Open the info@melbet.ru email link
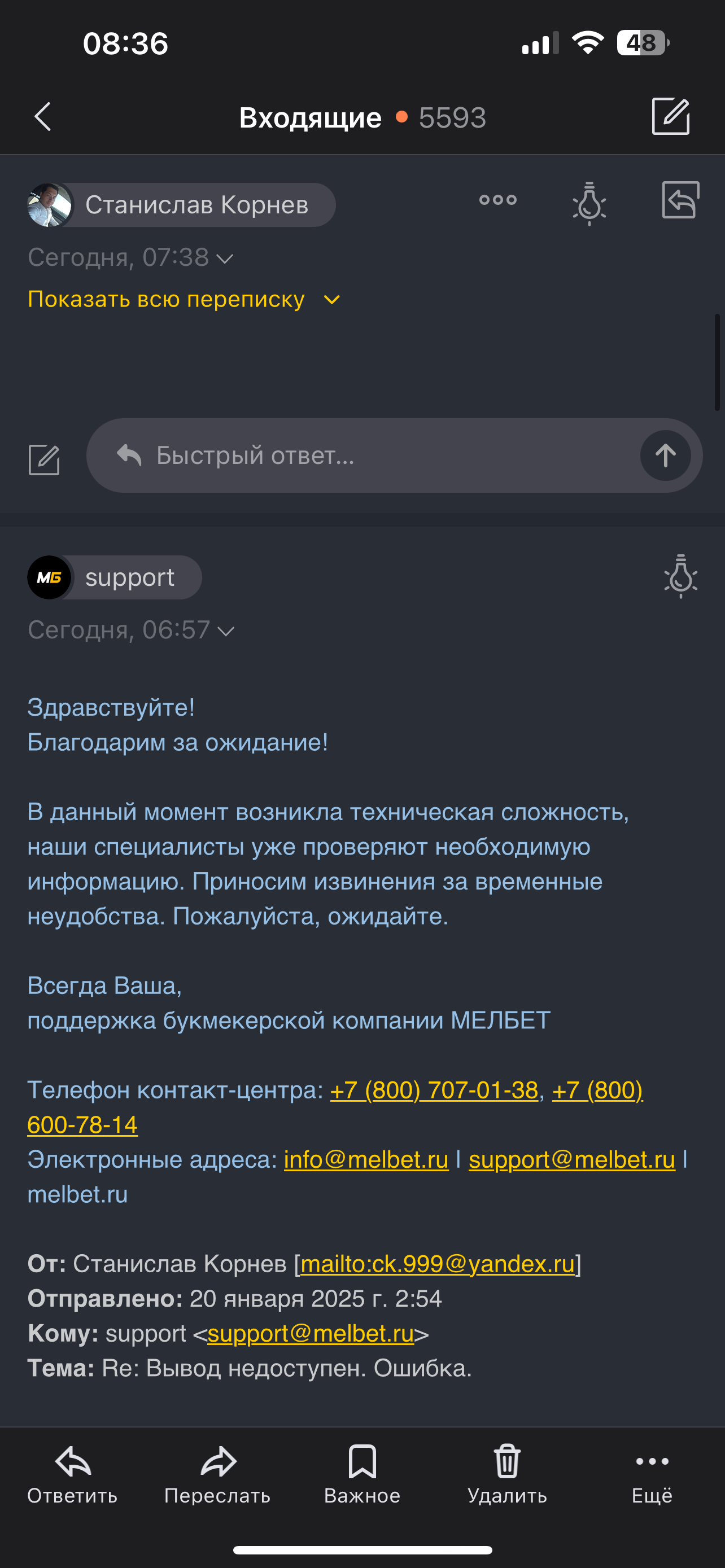 [x=366, y=1159]
